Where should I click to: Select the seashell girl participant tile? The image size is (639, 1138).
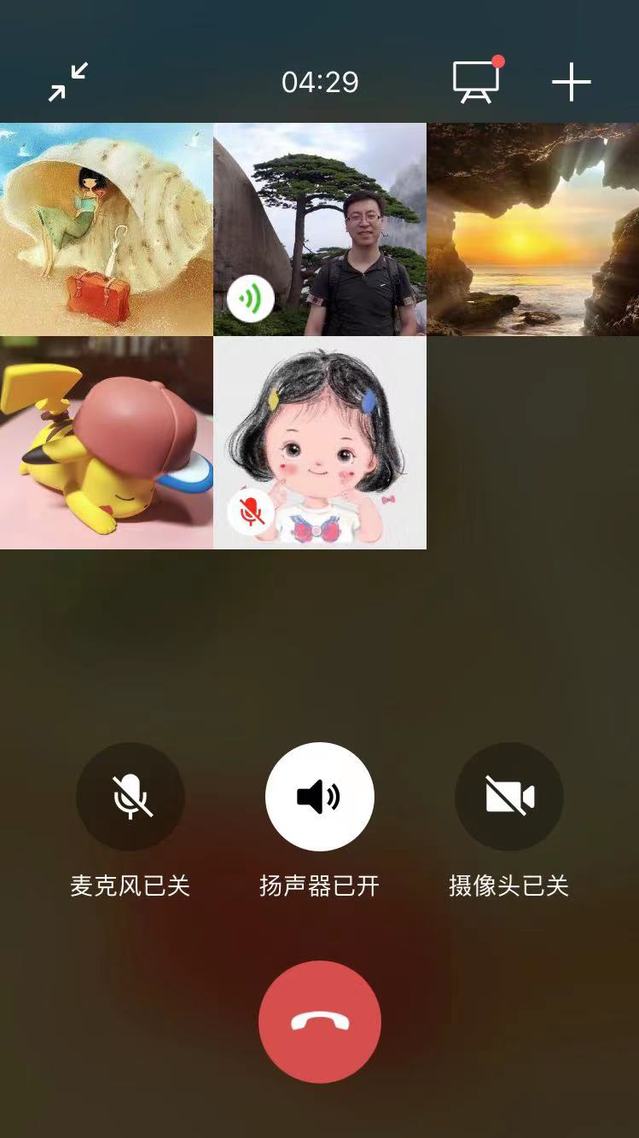coord(106,229)
